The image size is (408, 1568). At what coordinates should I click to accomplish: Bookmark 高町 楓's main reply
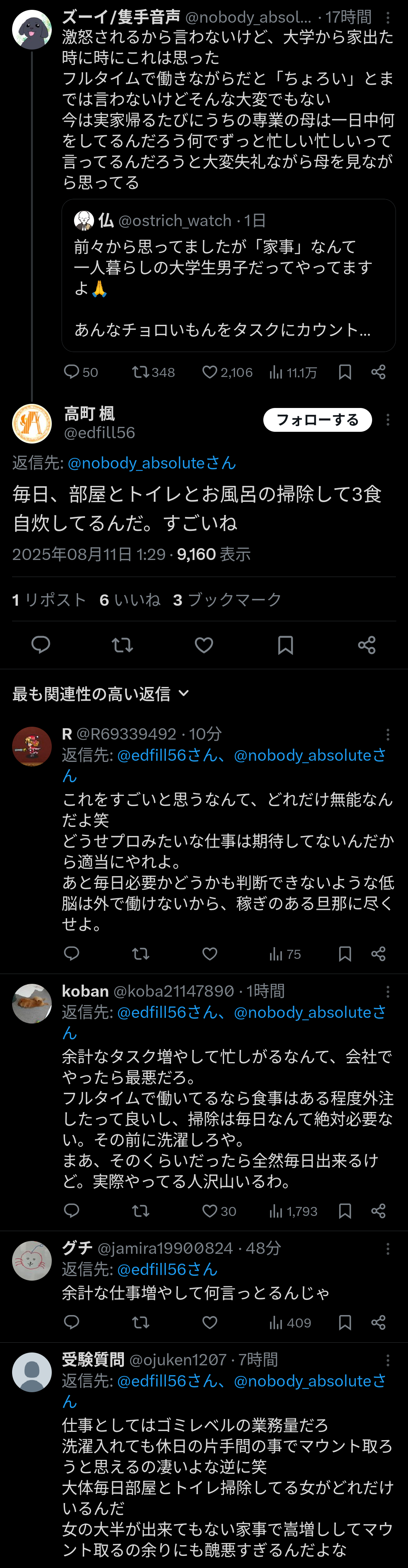point(285,645)
